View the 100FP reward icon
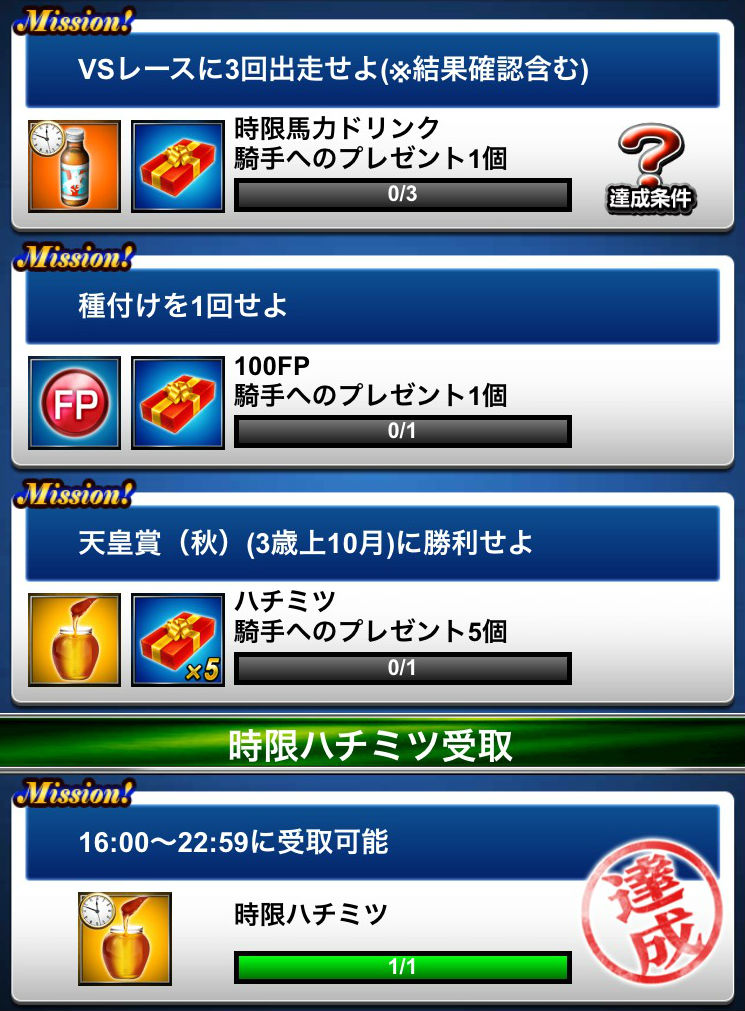The width and height of the screenshot is (745, 1011). point(74,402)
